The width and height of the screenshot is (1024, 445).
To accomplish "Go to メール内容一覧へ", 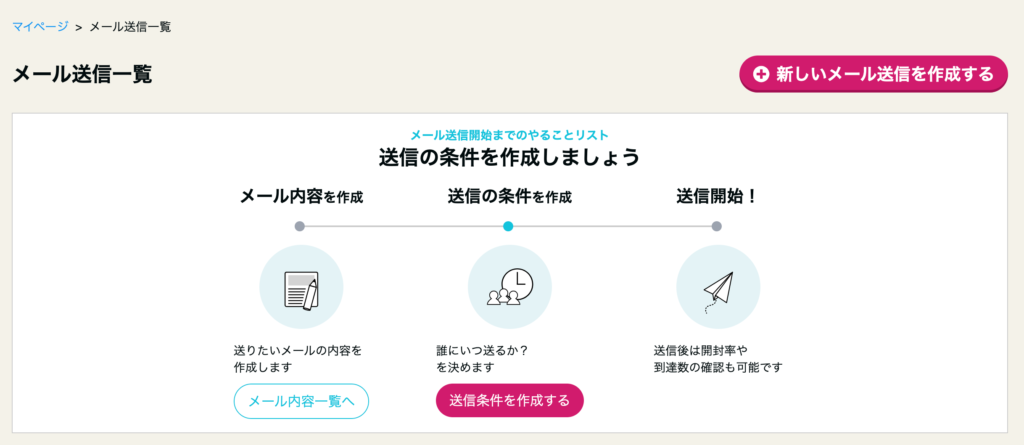I will click(301, 401).
